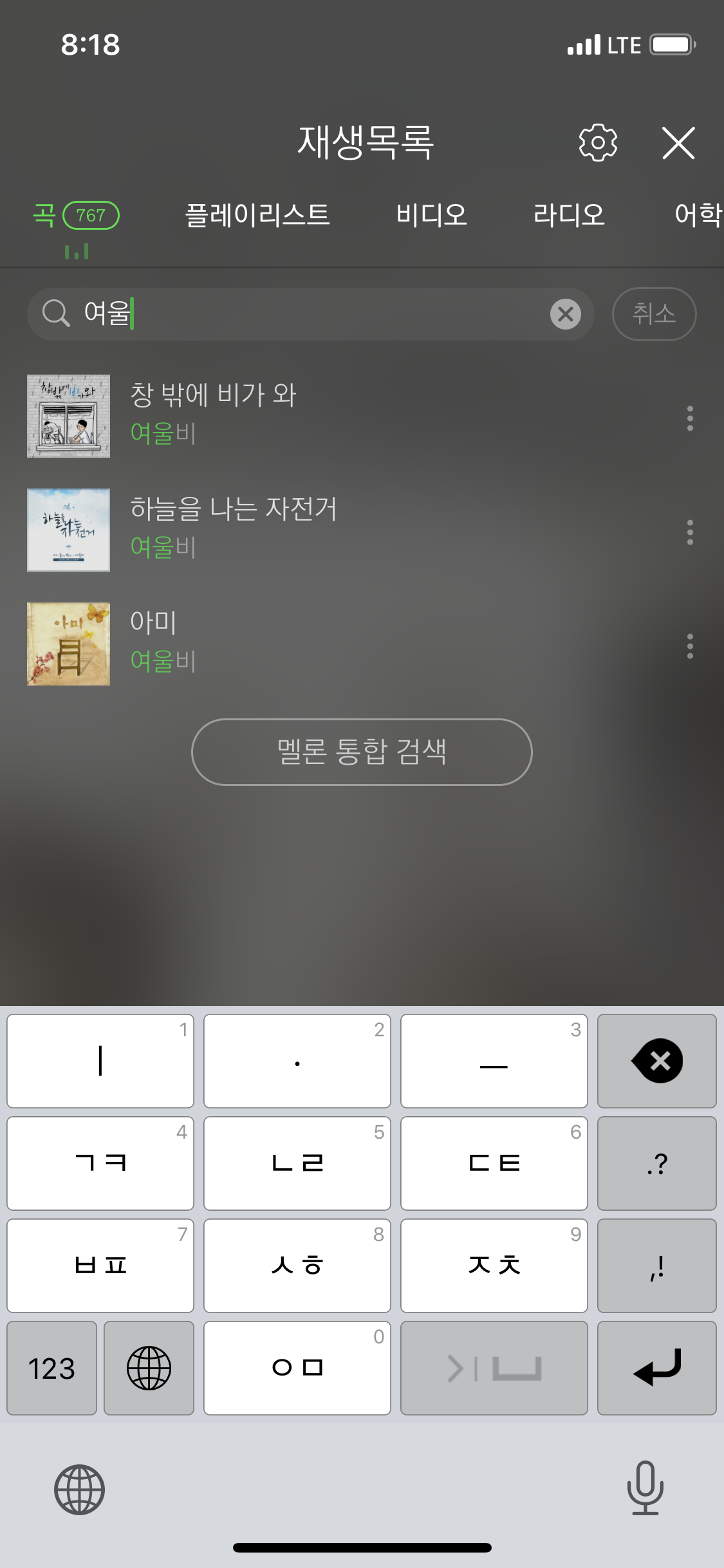Viewport: 724px width, 1568px height.
Task: Tap 멜론 통합 검색 button
Action: (362, 752)
